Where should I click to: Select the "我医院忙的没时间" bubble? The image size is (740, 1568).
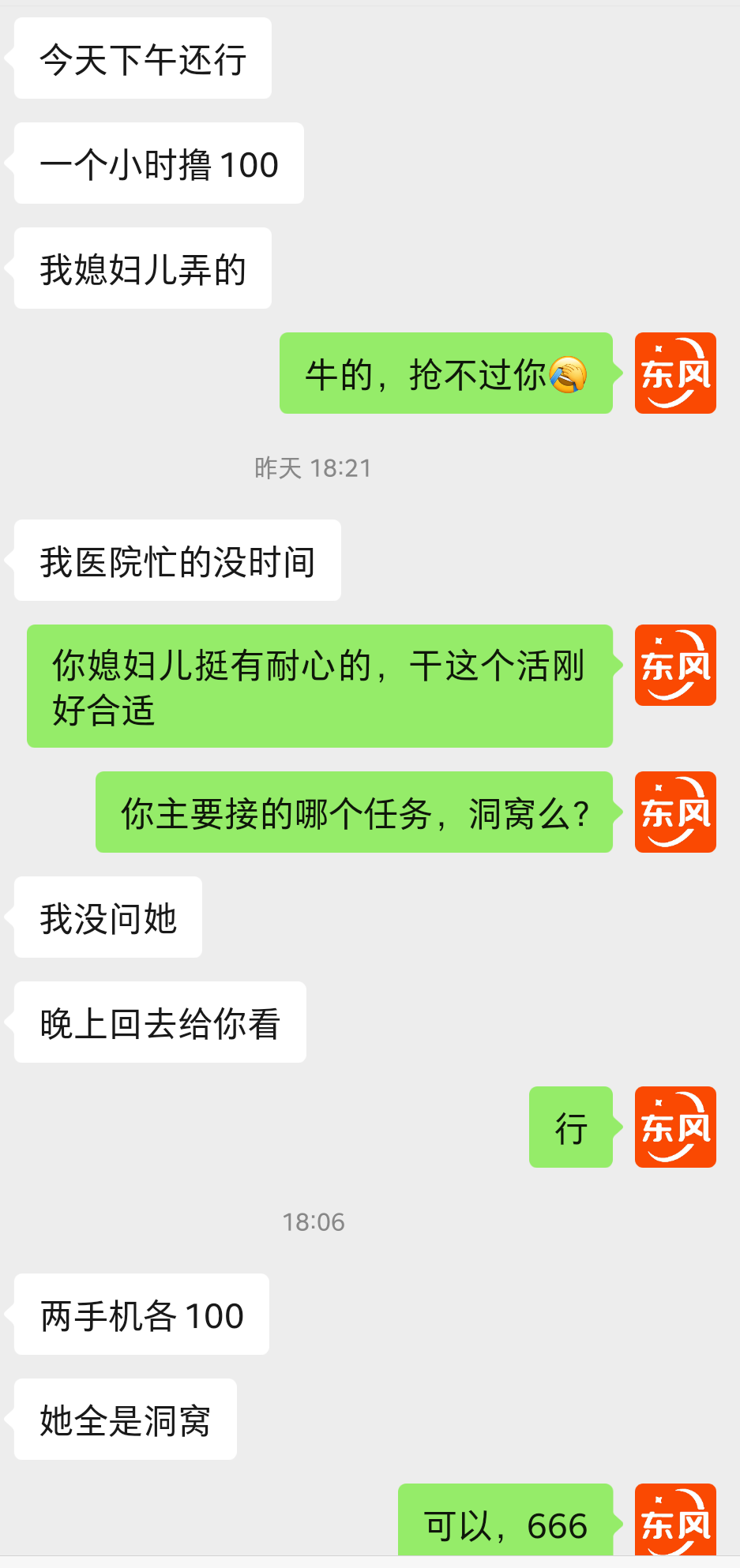(x=177, y=561)
